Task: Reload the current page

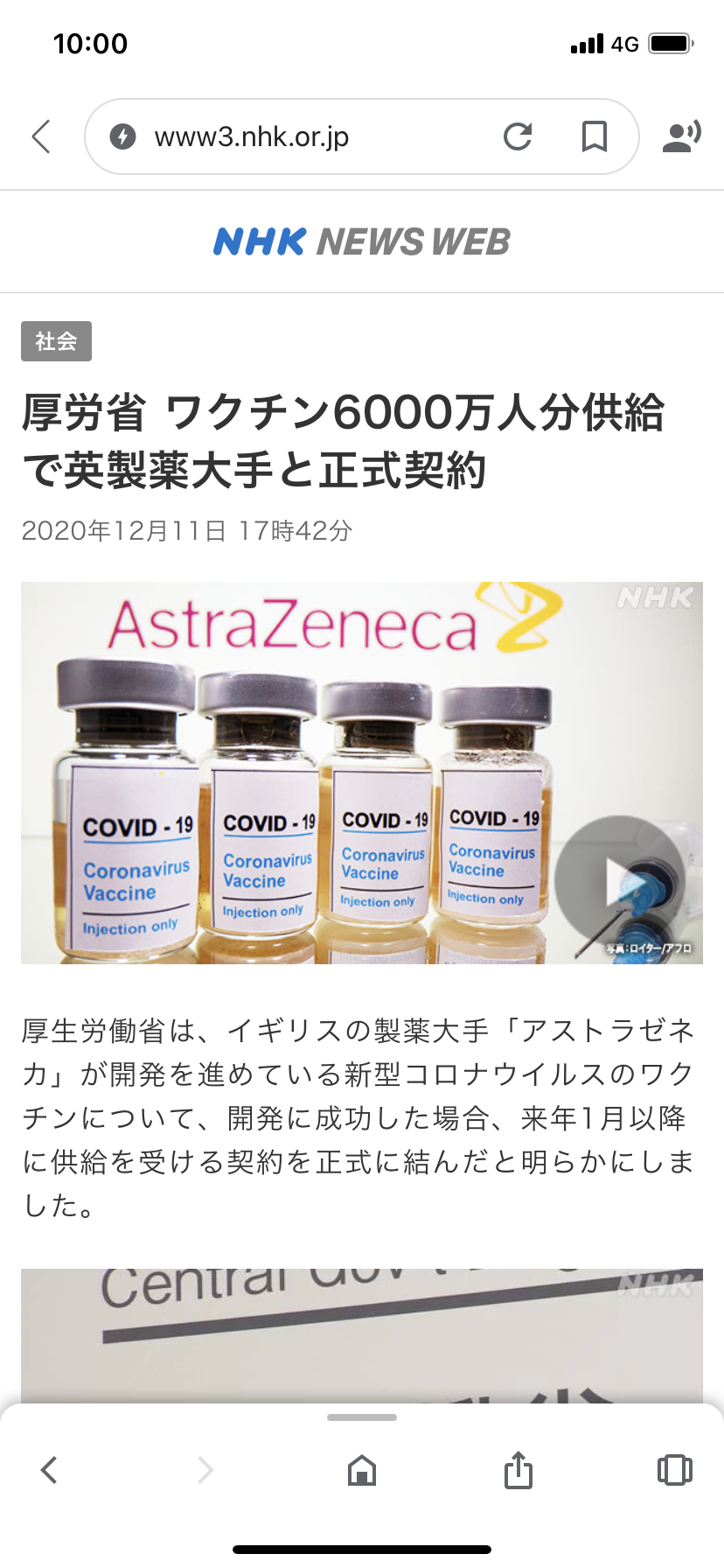Action: (x=518, y=136)
